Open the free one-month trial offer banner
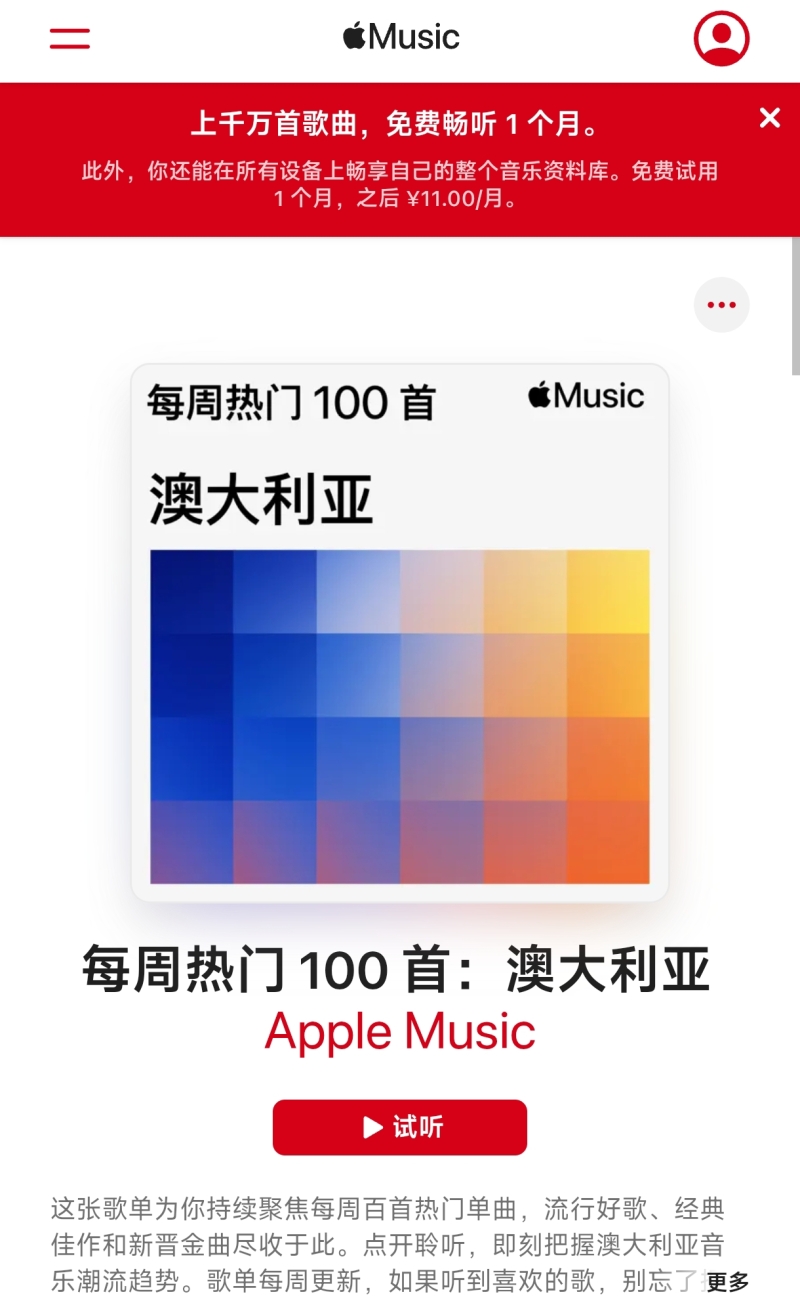Screen dimensions: 800x1305 pyautogui.click(x=398, y=160)
